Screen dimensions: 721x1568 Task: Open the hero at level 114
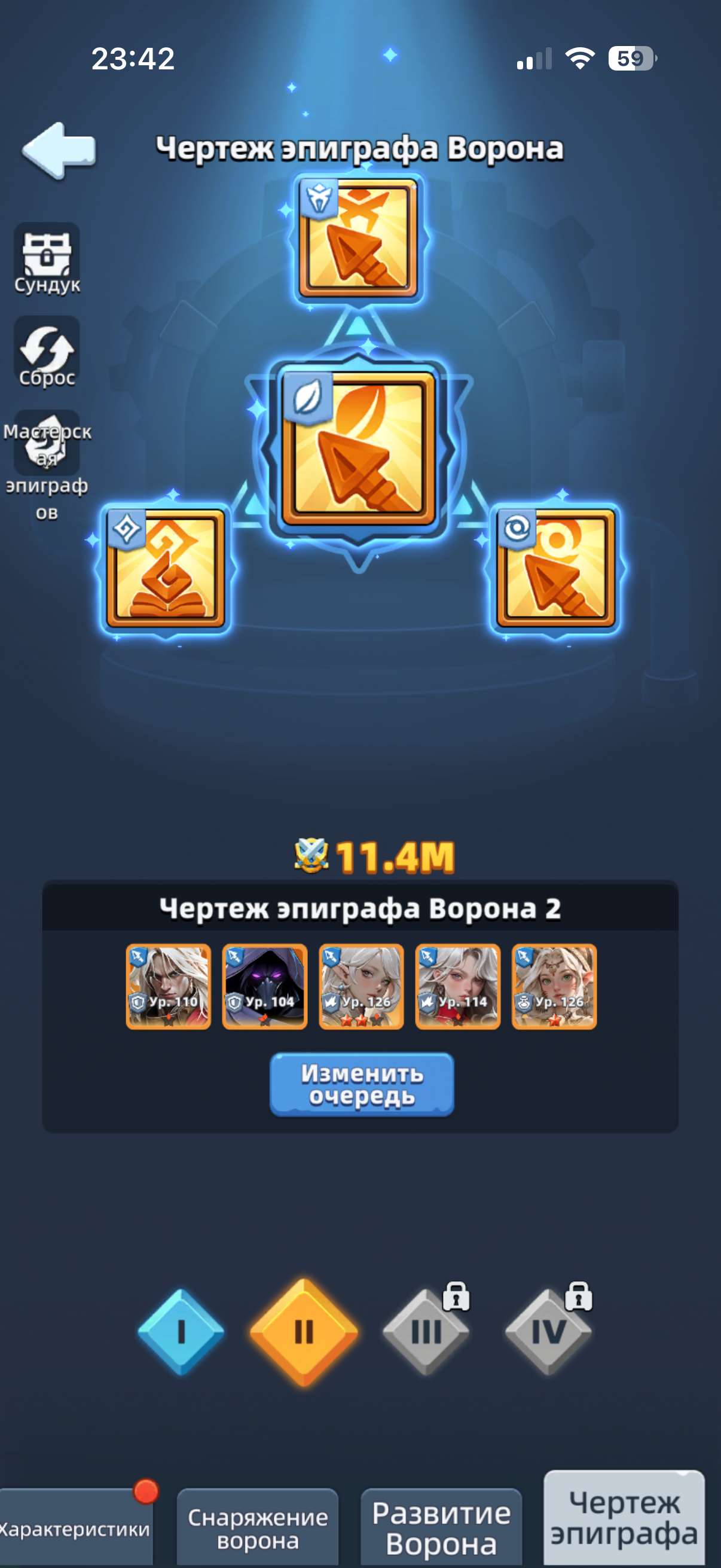(x=457, y=987)
